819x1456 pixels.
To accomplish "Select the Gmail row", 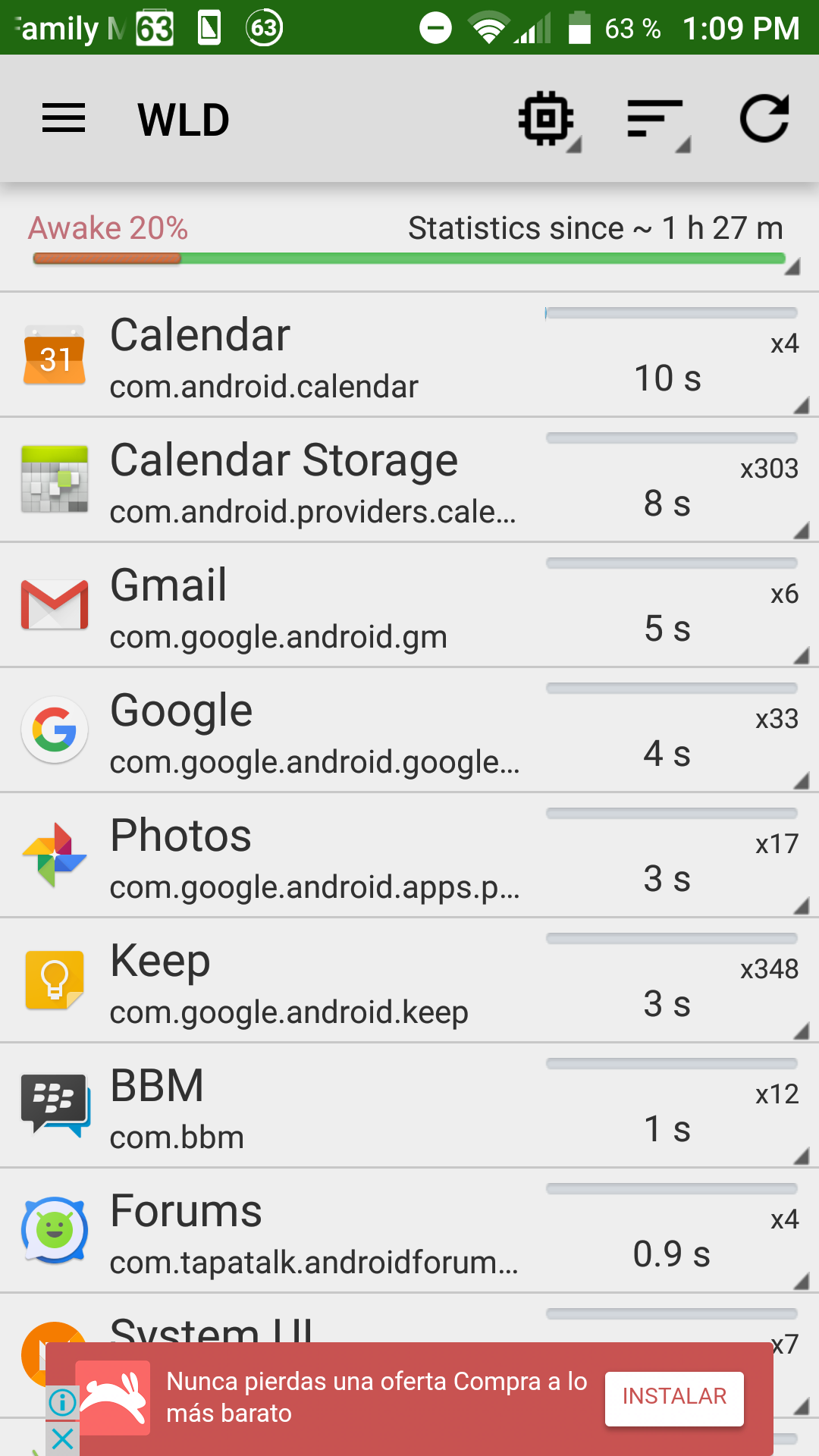I will pos(409,605).
